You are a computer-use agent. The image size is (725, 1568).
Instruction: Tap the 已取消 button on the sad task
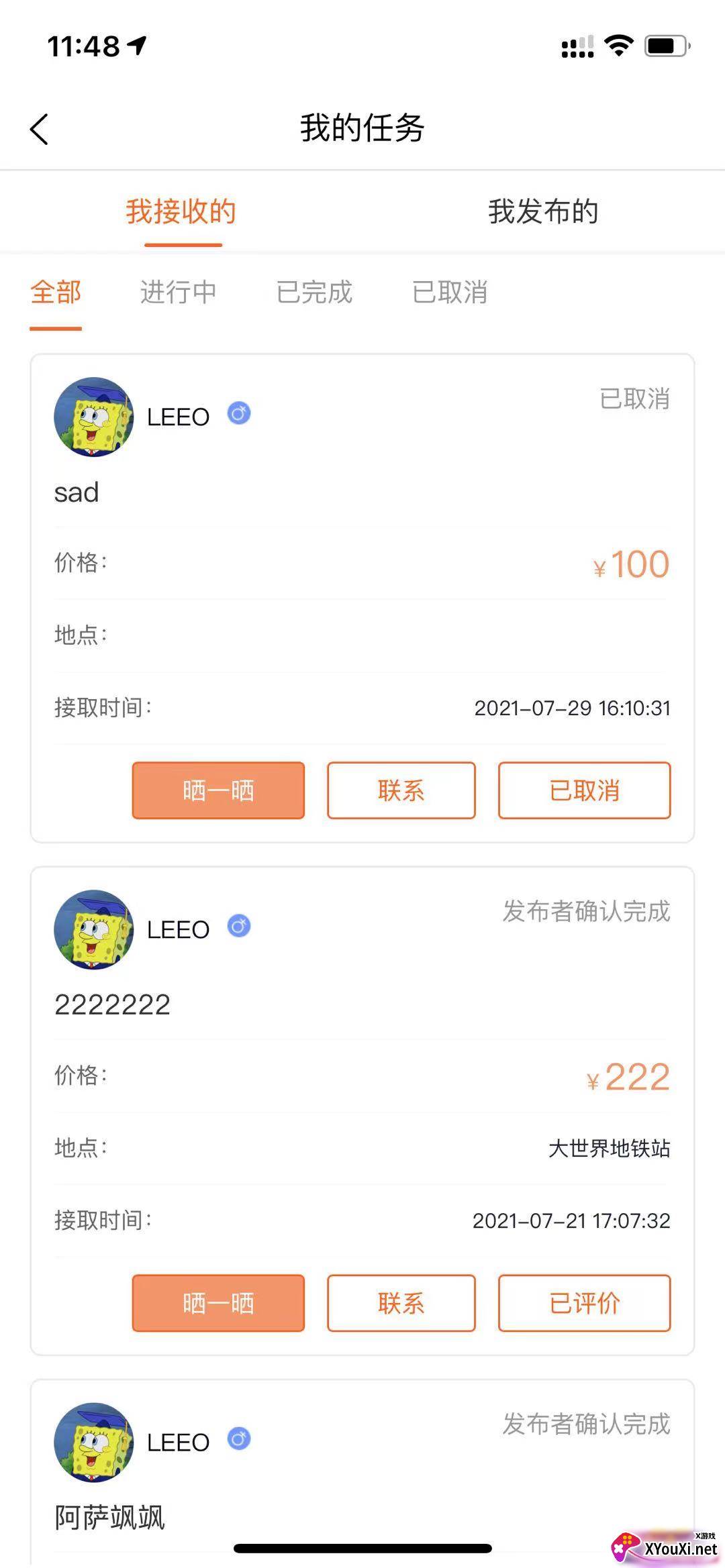click(583, 791)
